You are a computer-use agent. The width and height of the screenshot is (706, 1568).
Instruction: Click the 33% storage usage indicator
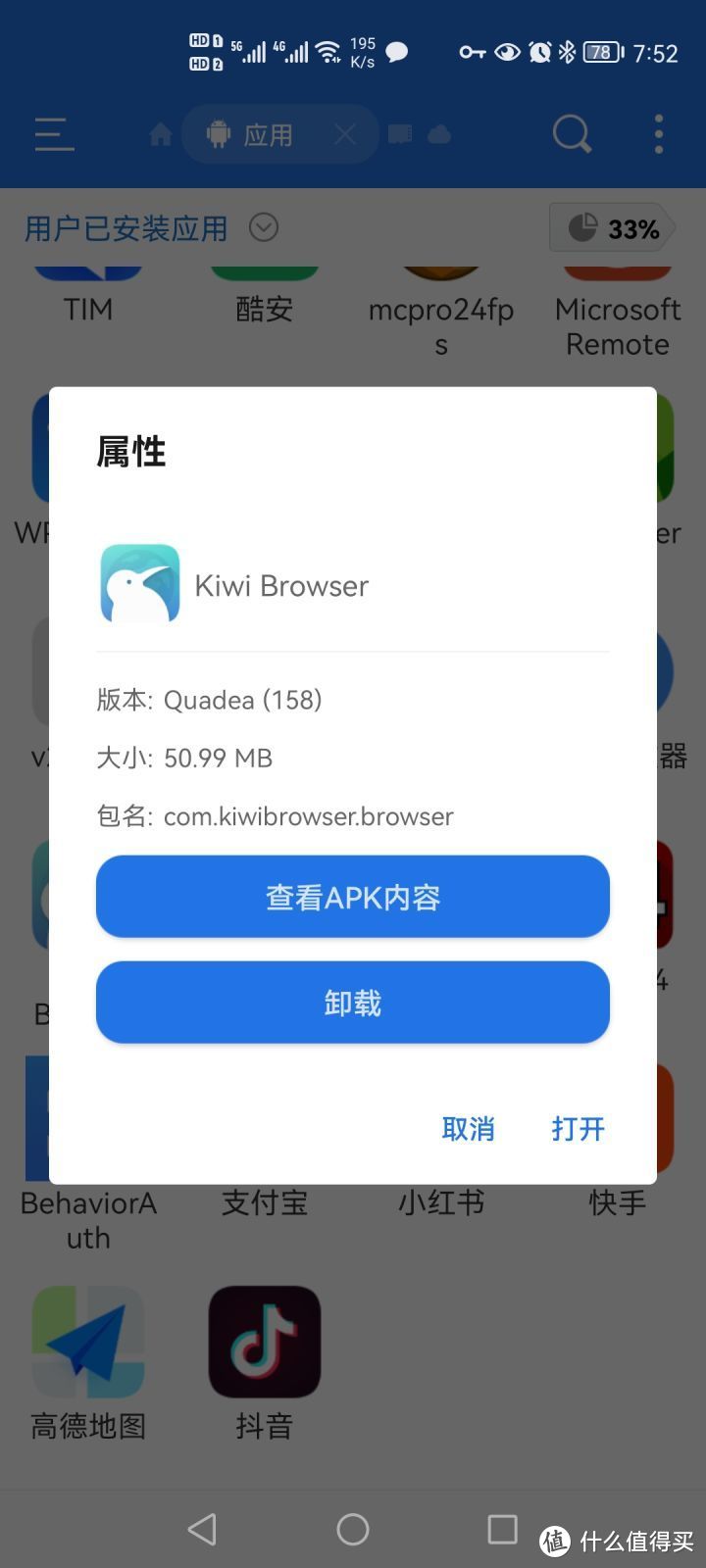coord(613,228)
